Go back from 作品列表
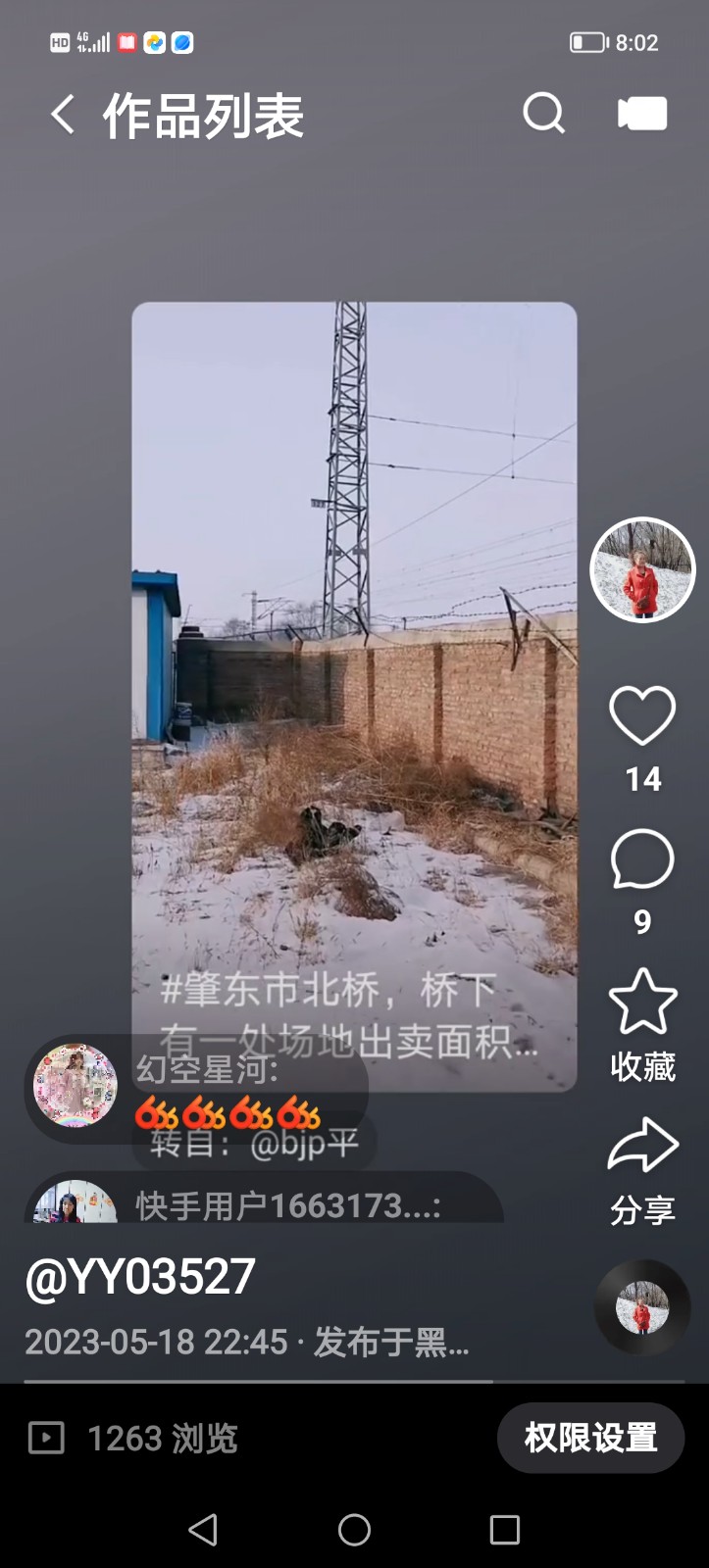The width and height of the screenshot is (709, 1568). tap(63, 115)
